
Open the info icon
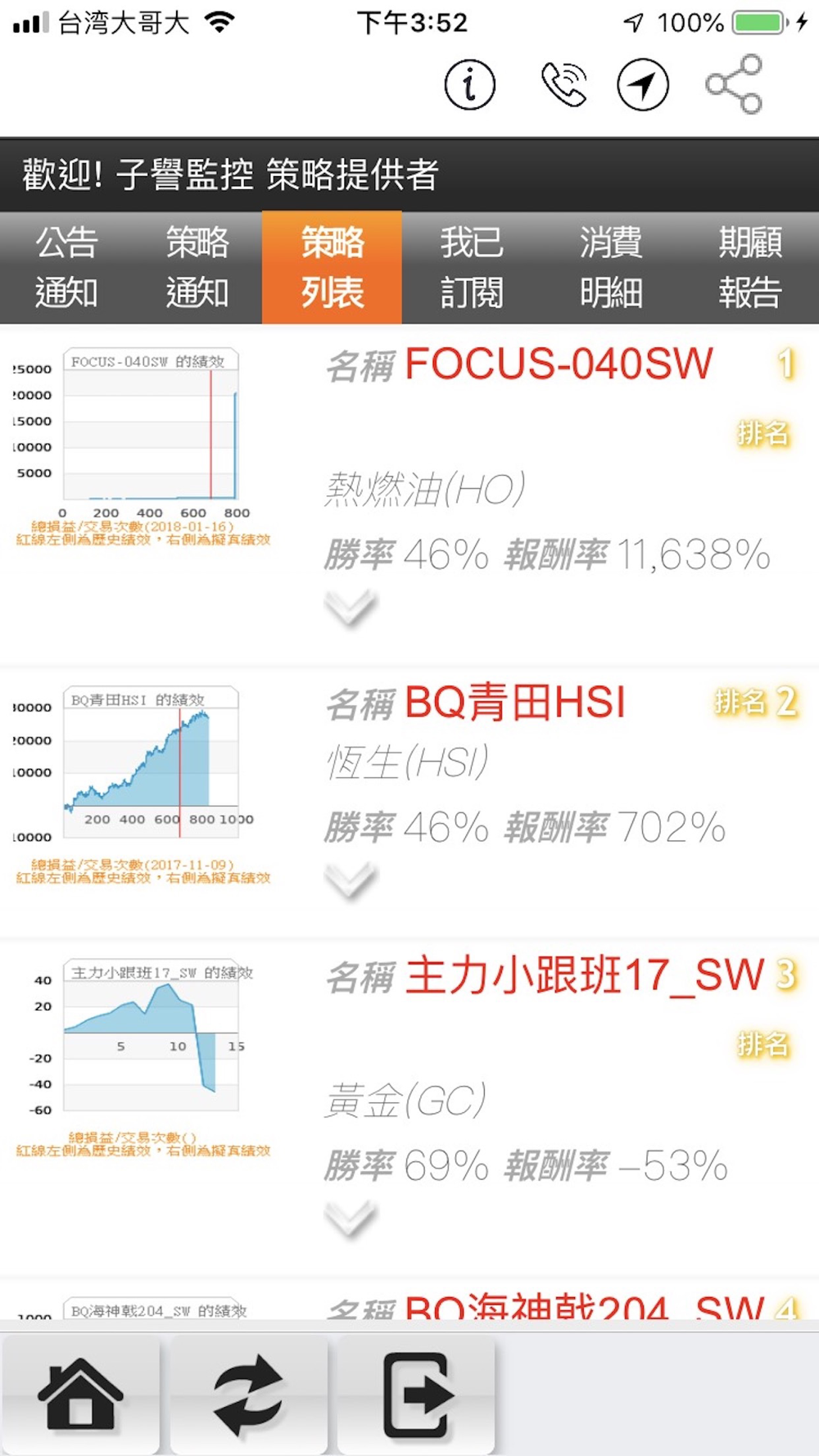point(469,84)
